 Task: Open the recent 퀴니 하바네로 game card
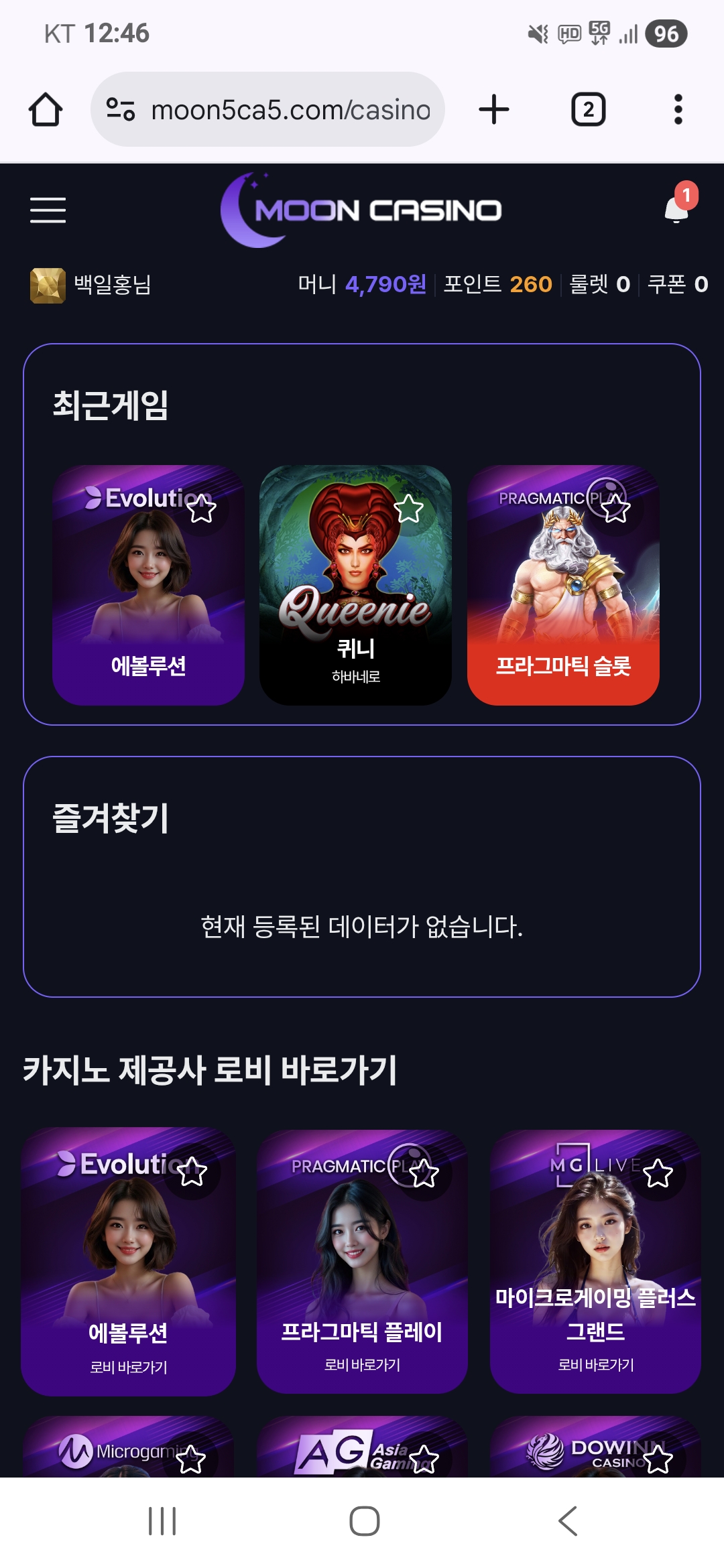coord(355,603)
